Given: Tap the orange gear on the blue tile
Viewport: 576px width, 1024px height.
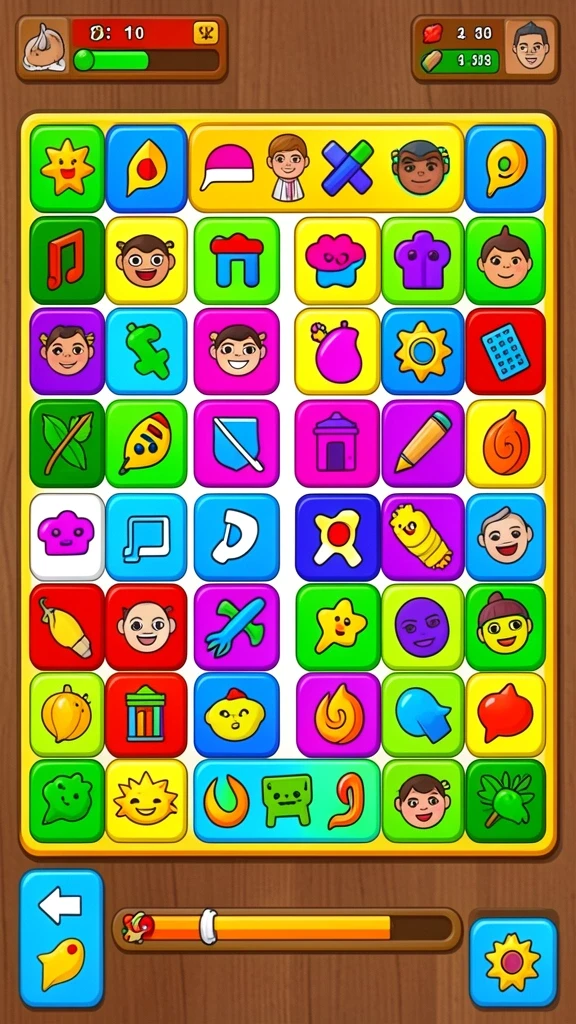Looking at the screenshot, I should click(x=423, y=351).
